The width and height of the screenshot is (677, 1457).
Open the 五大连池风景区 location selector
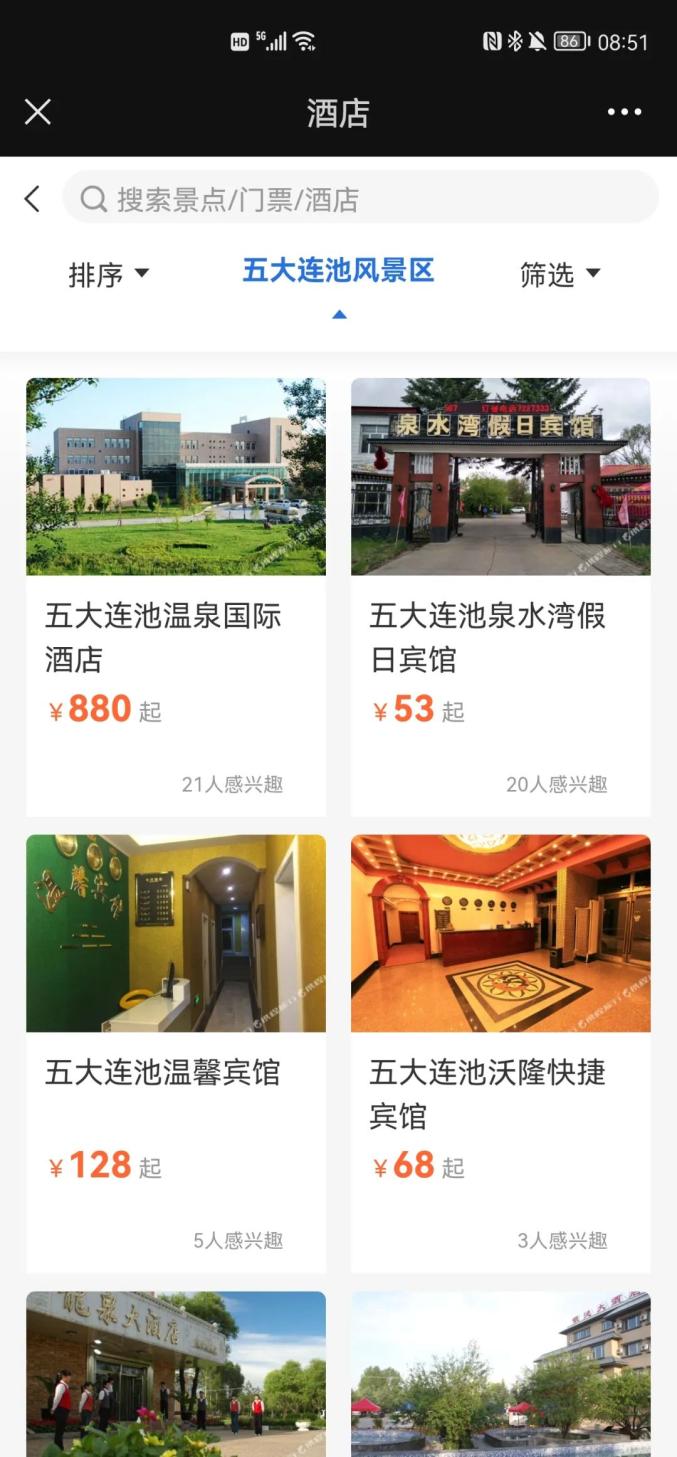(x=338, y=272)
